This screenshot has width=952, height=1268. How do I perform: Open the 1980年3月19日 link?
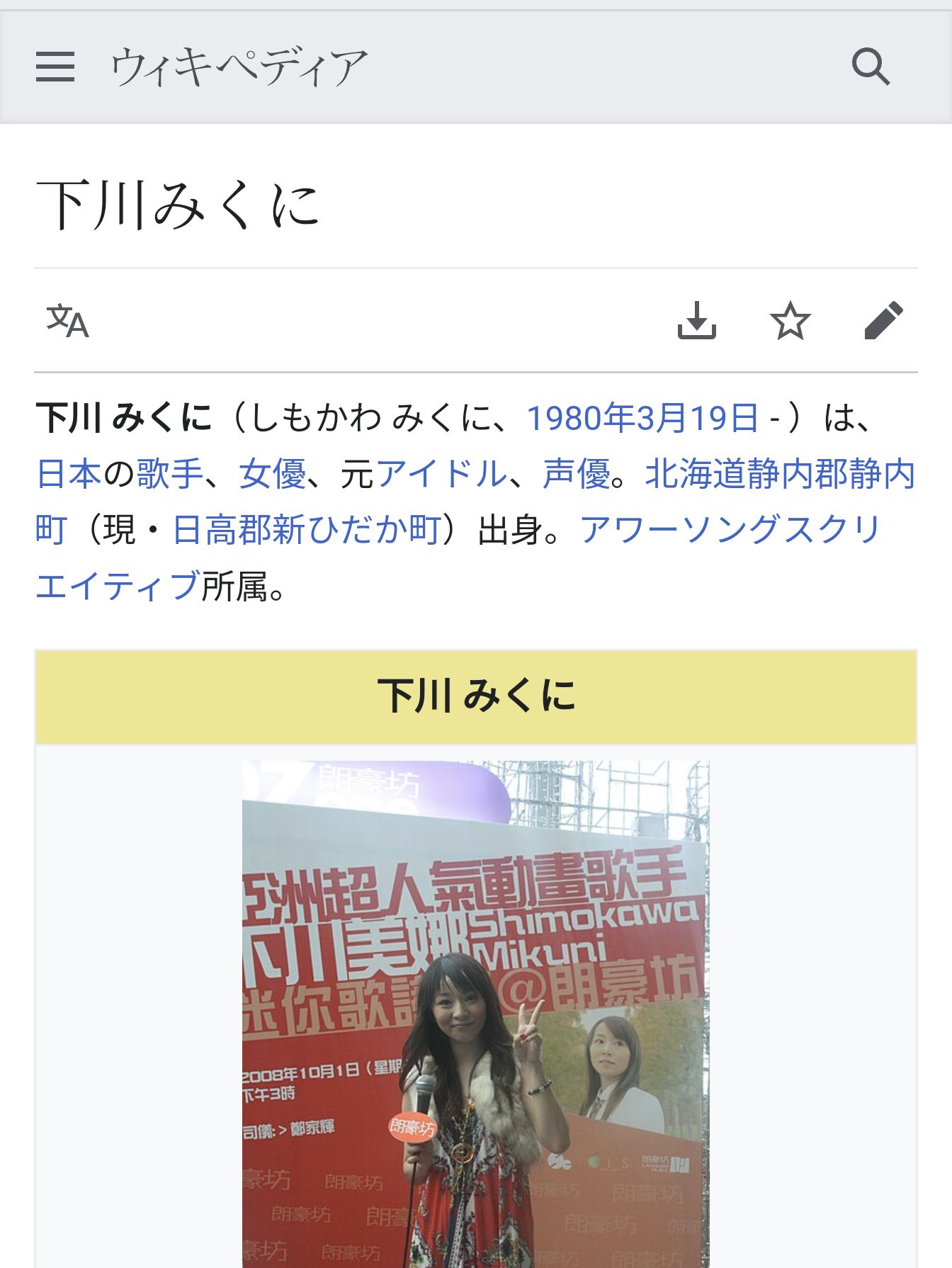[x=642, y=418]
